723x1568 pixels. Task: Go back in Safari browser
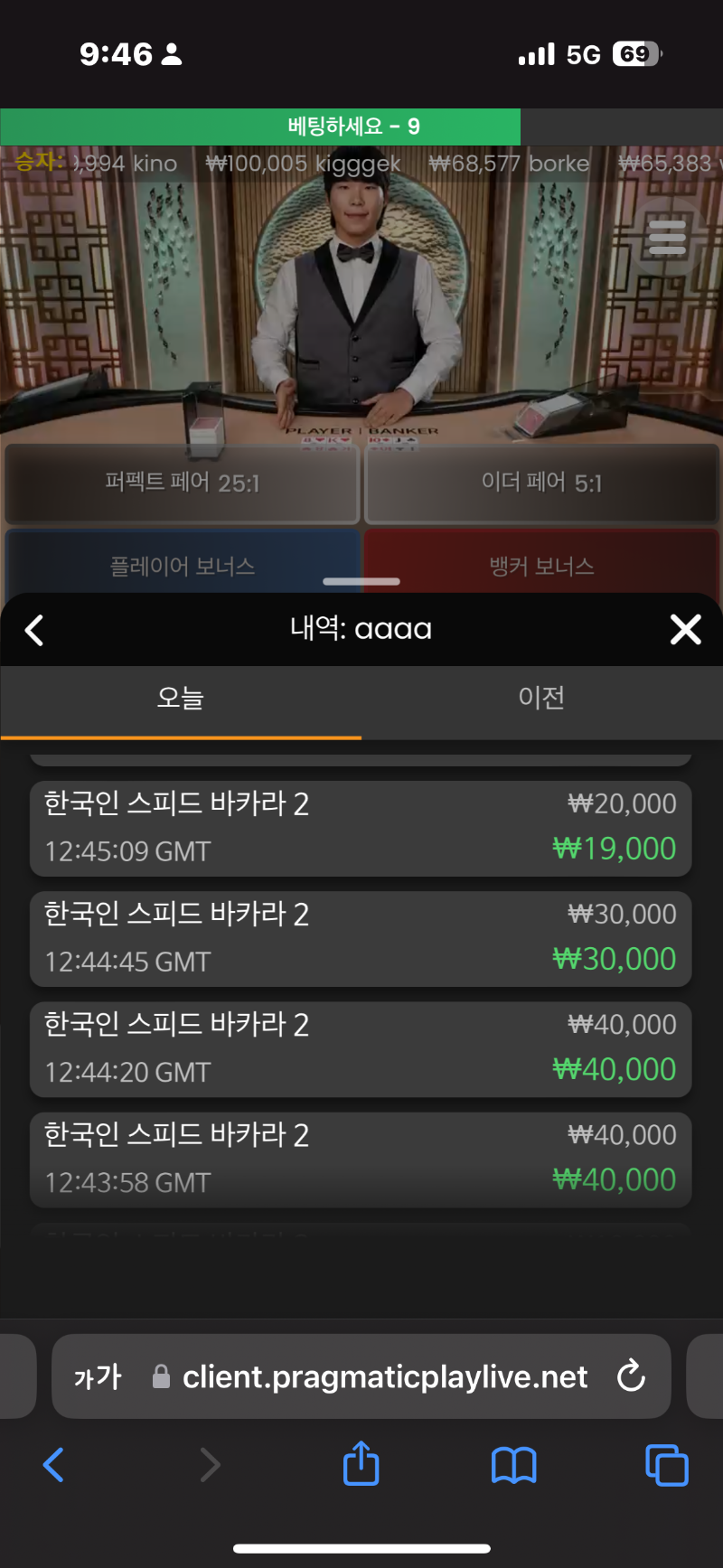coord(54,1465)
